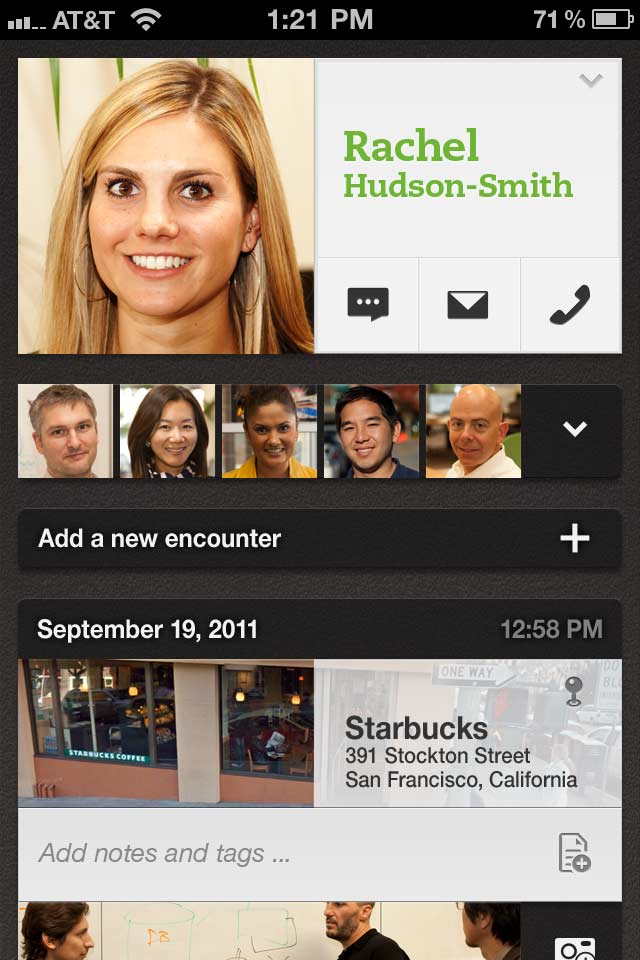Select the woman in yellow top
640x960 pixels.
pyautogui.click(x=269, y=431)
